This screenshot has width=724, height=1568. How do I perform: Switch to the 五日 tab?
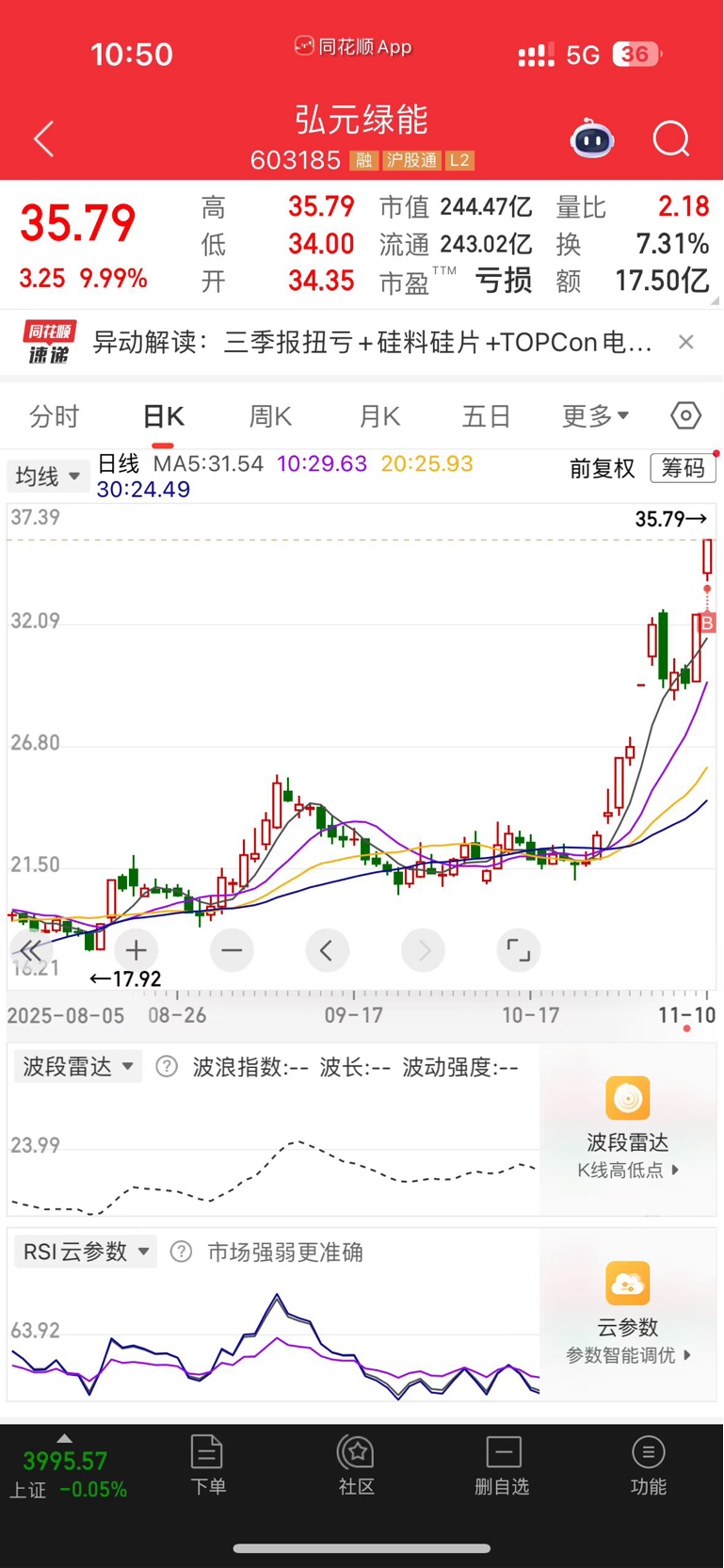pyautogui.click(x=487, y=416)
